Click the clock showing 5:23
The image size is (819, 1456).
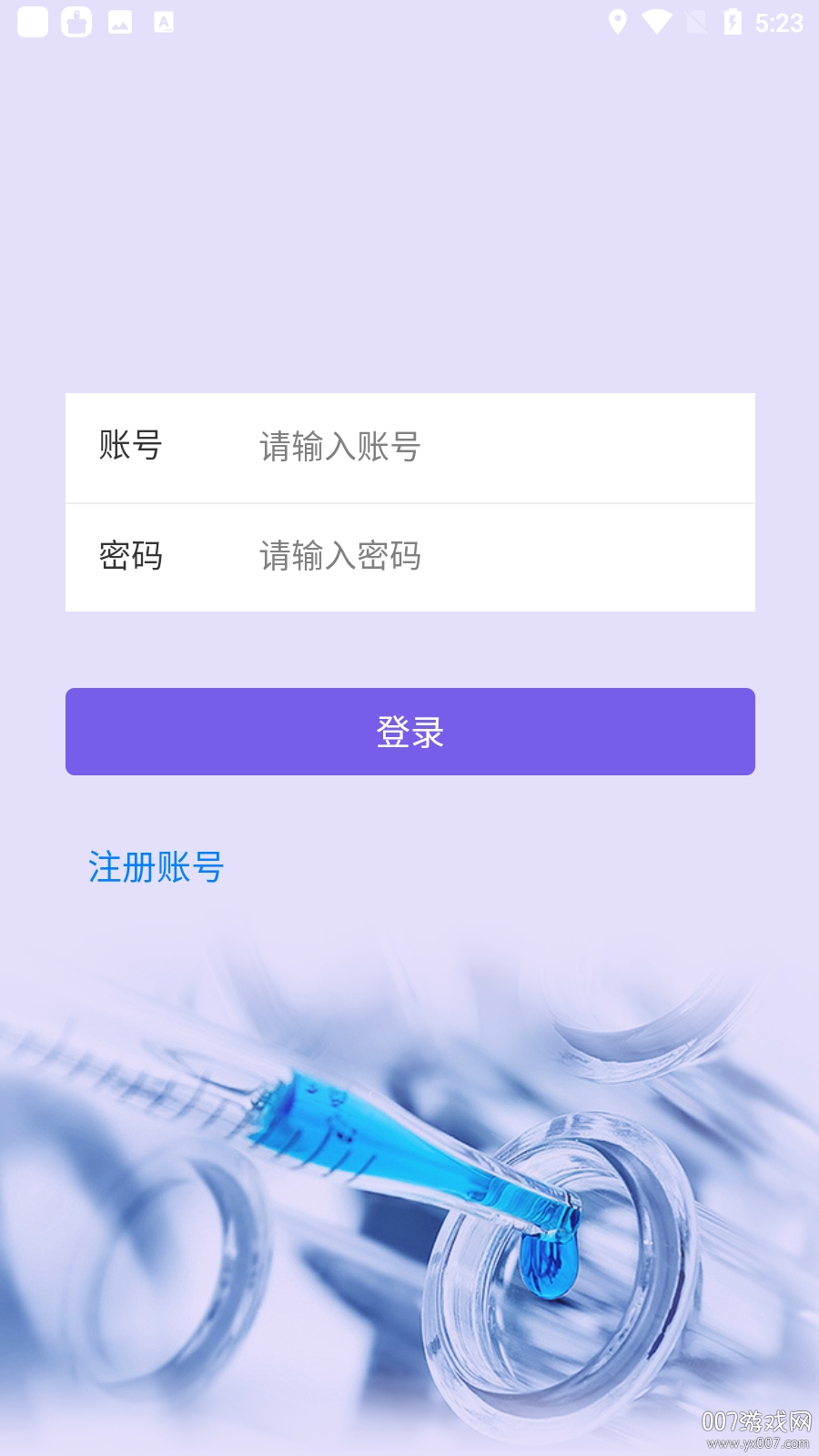tap(780, 23)
